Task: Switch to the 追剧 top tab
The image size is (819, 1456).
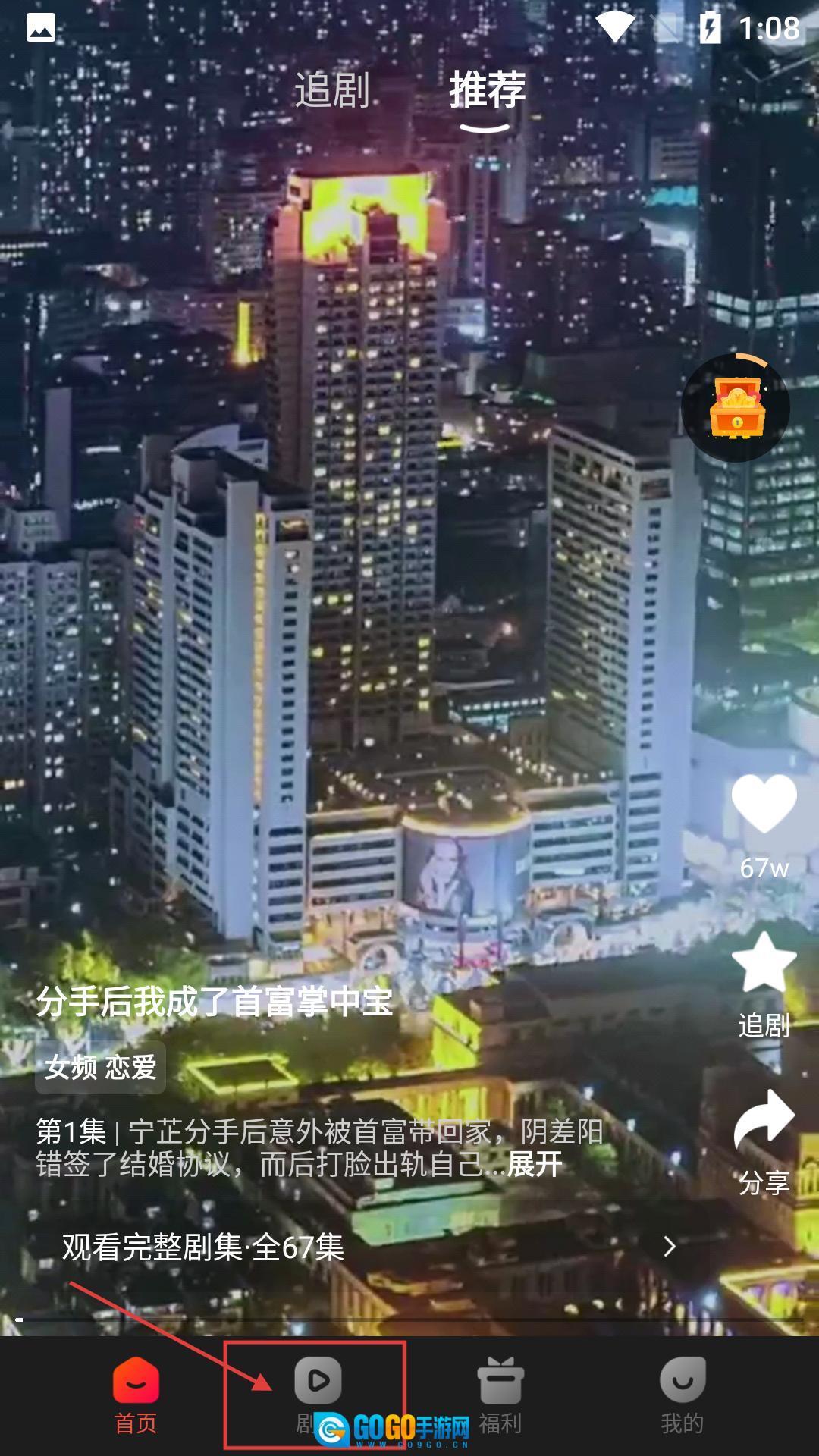Action: 331,90
